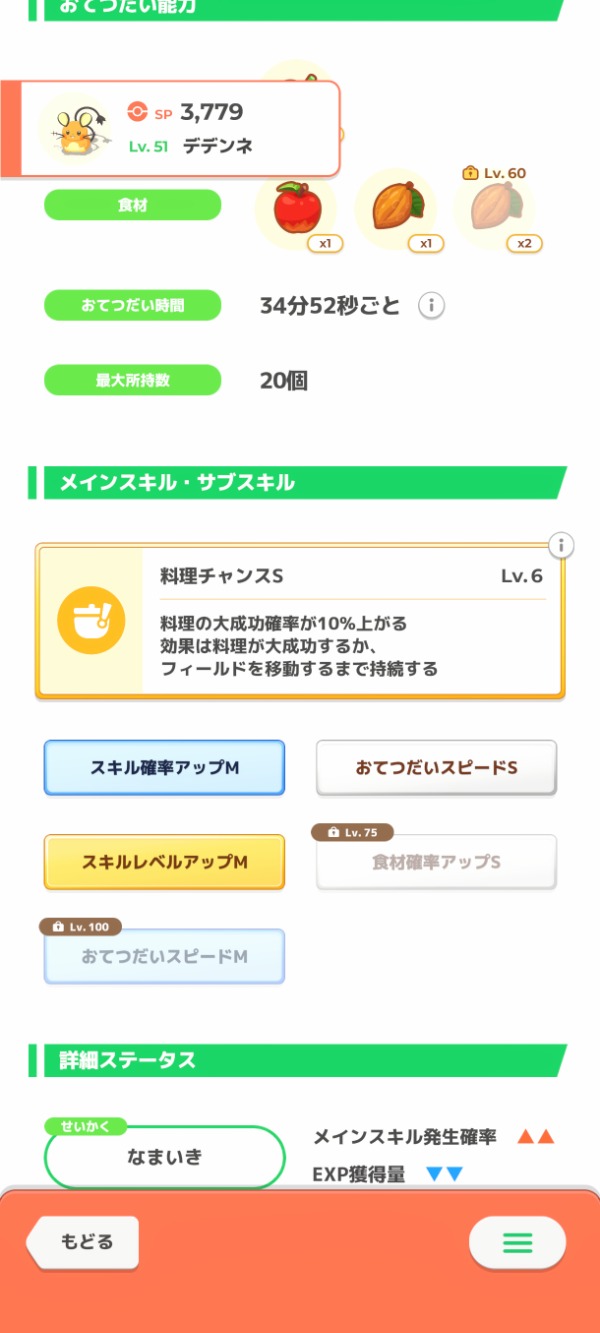Open the hamburger menu button
The width and height of the screenshot is (600, 1333).
click(x=517, y=1243)
